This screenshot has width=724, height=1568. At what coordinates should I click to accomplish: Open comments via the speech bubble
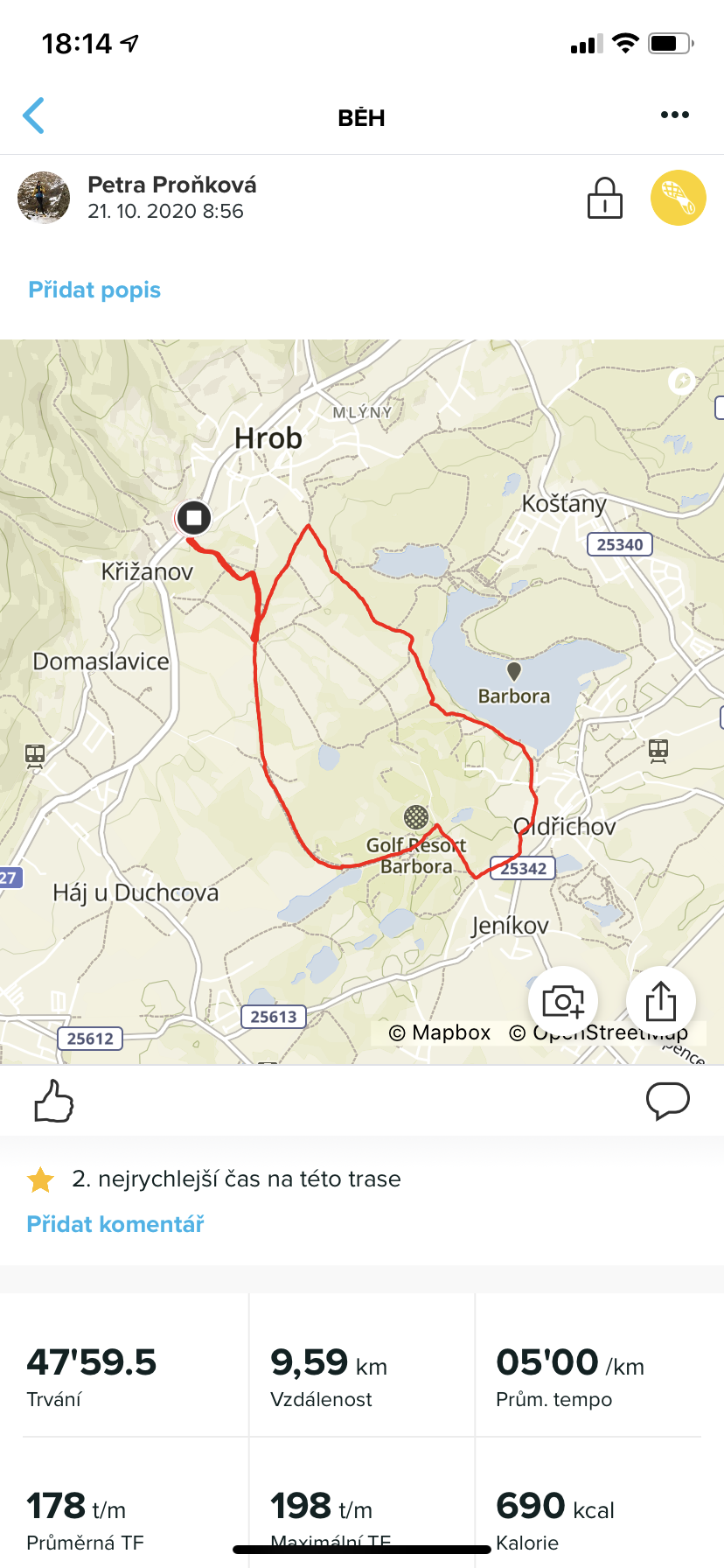[668, 1101]
